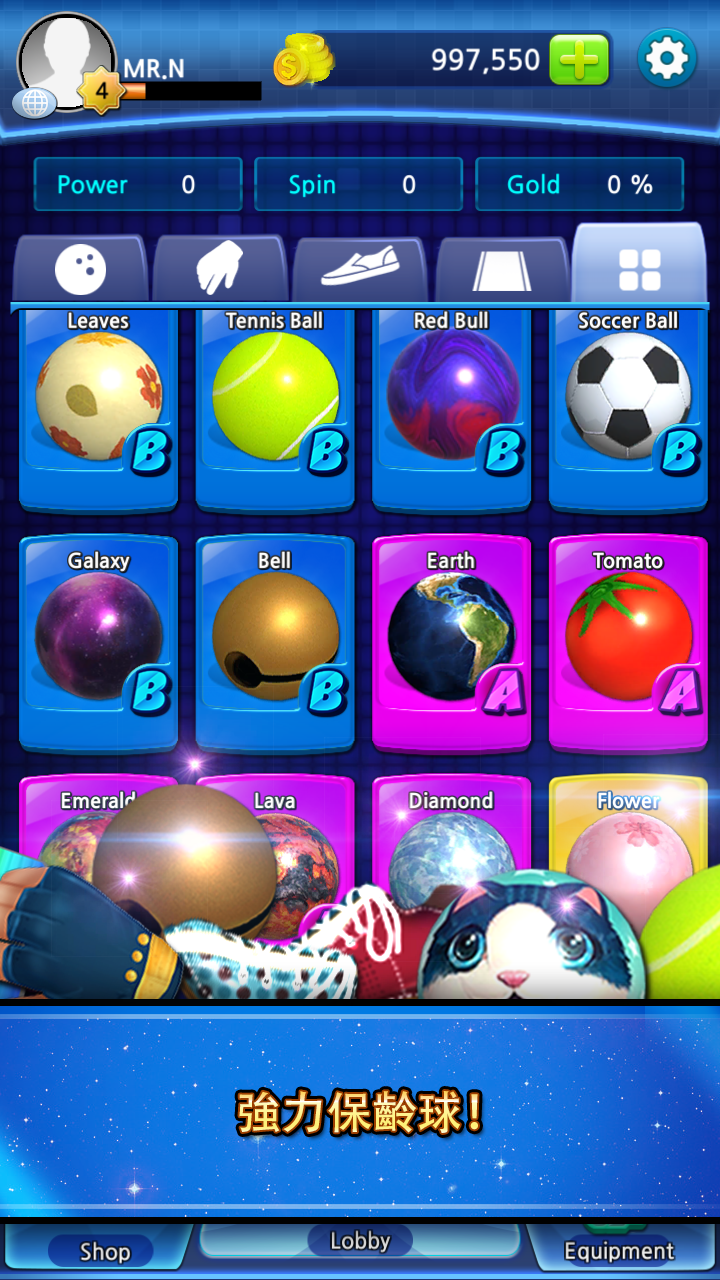720x1280 pixels.
Task: Open the MR.N player profile avatar
Action: pos(66,62)
